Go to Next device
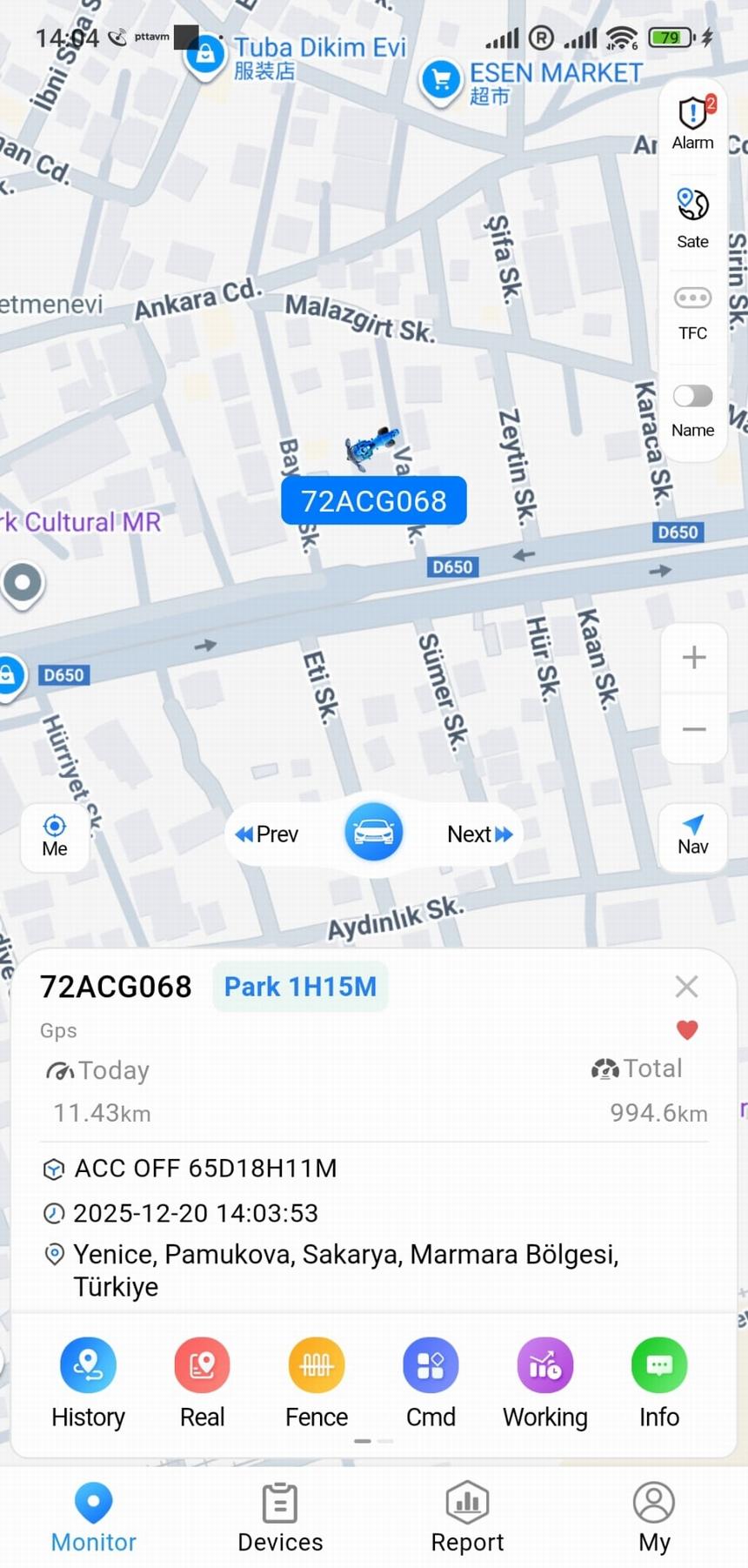The height and width of the screenshot is (1568, 748). 479,834
